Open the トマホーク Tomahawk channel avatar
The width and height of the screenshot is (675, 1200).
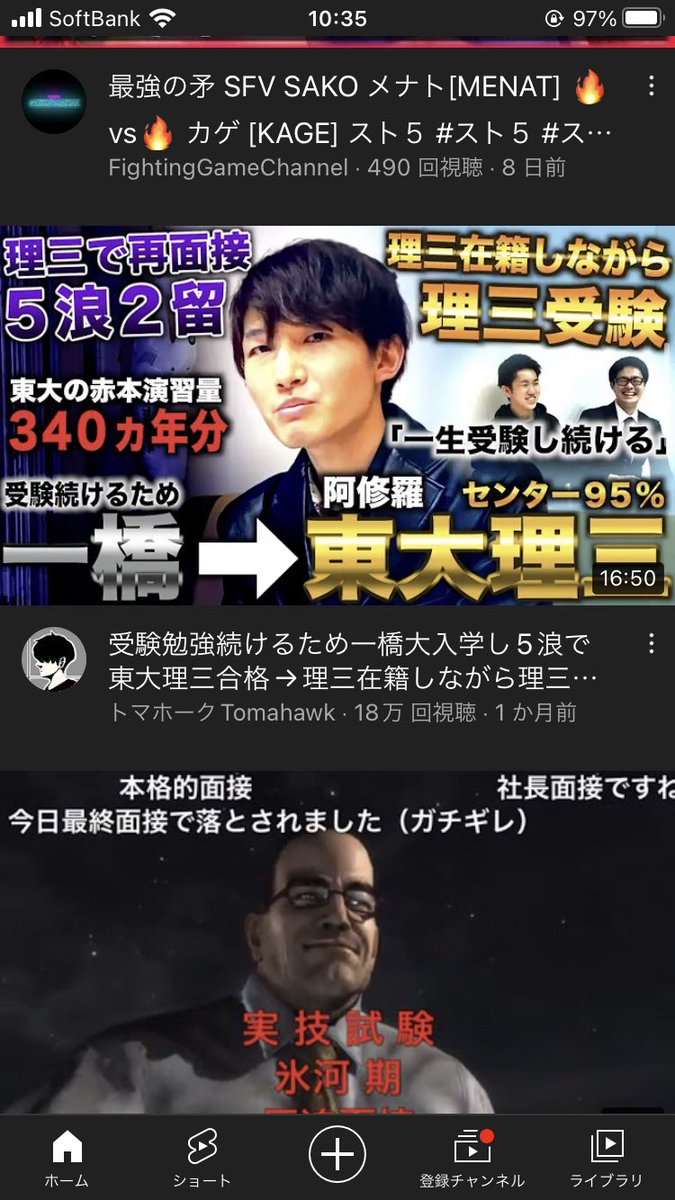54,660
